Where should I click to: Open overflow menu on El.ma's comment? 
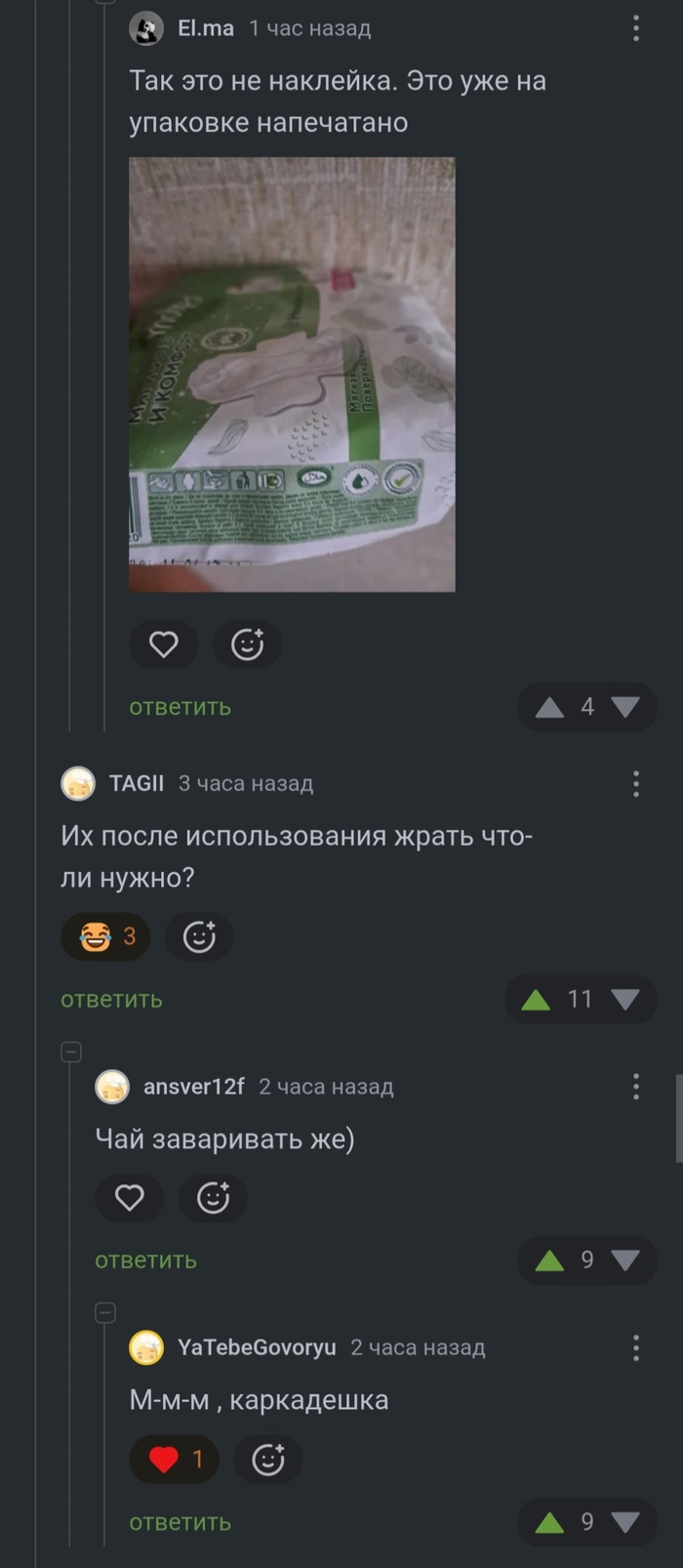635,28
